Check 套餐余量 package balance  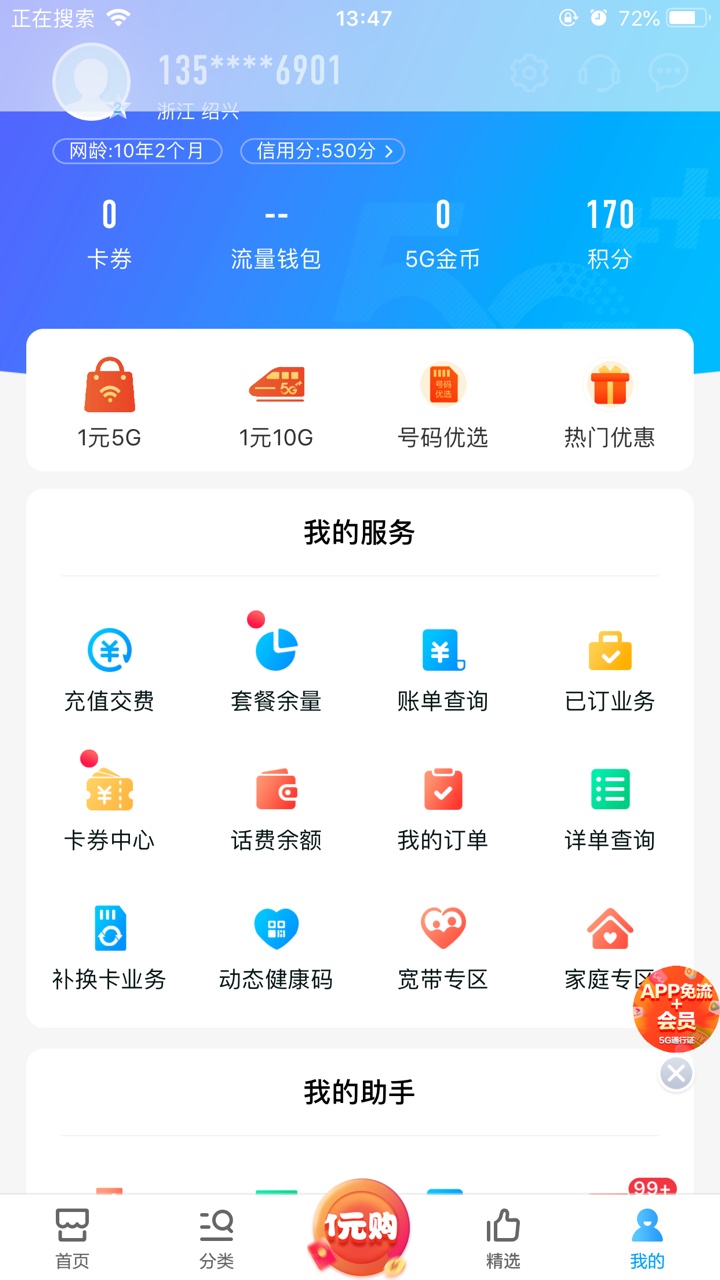(276, 670)
